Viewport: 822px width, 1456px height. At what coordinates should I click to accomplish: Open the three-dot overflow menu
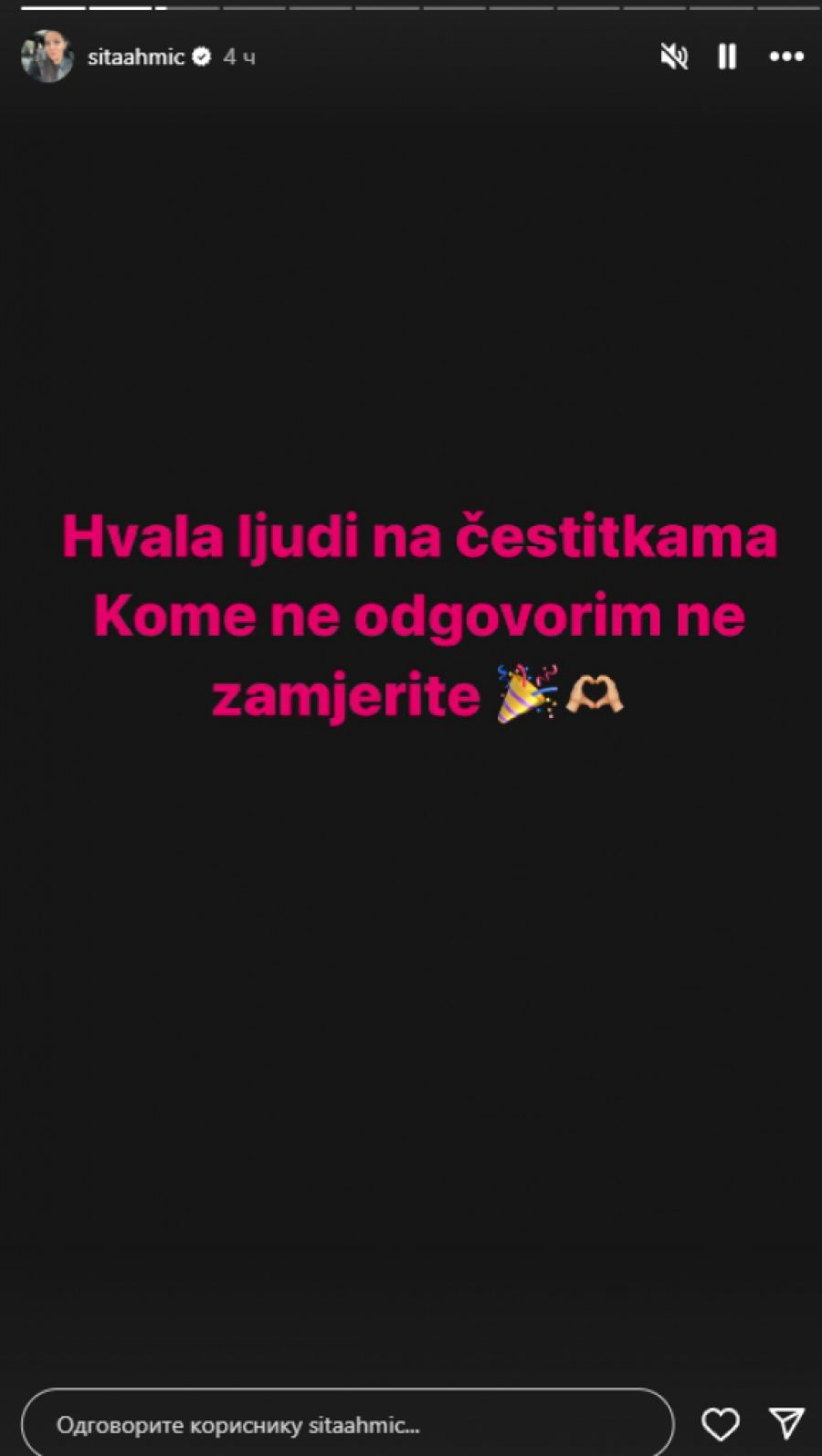(x=786, y=57)
